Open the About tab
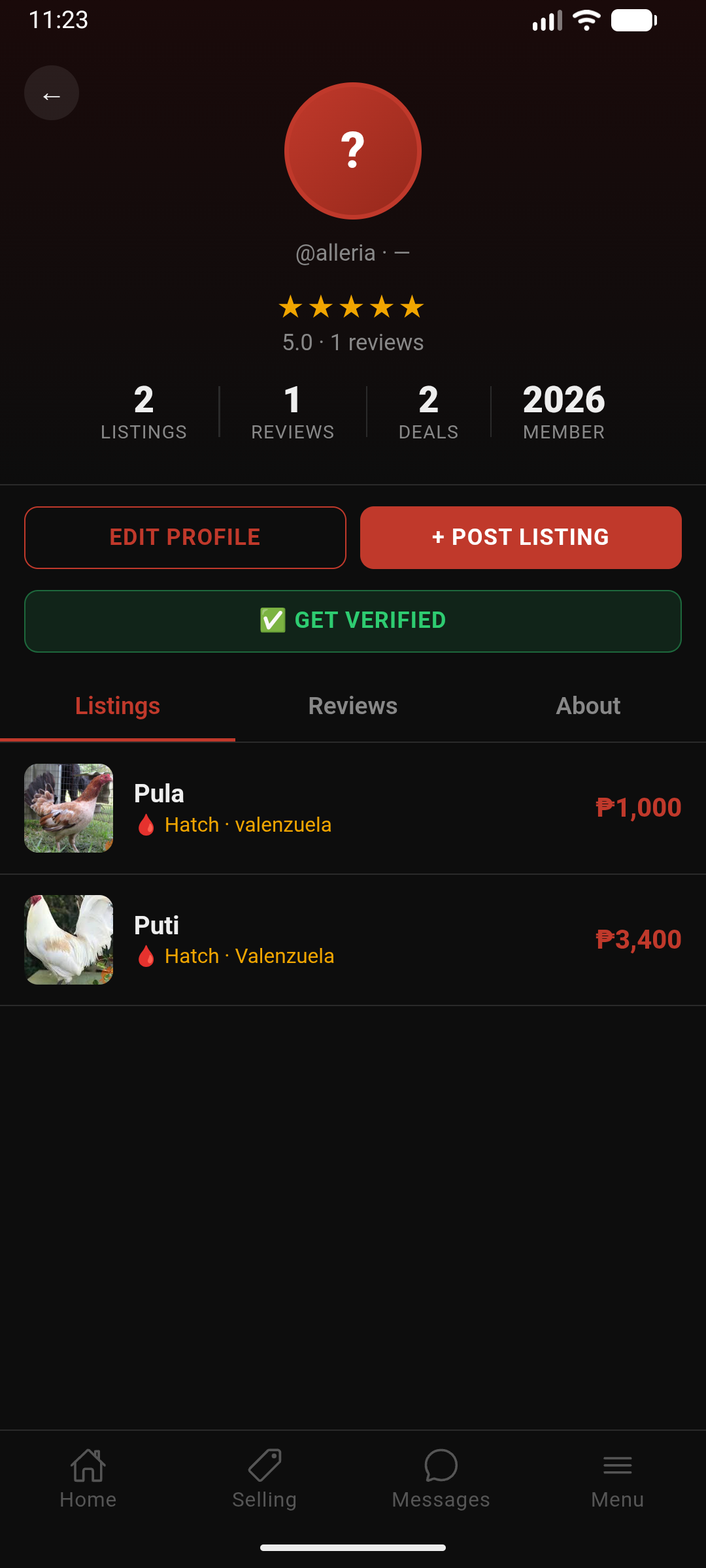Image resolution: width=706 pixels, height=1568 pixels. (x=587, y=706)
